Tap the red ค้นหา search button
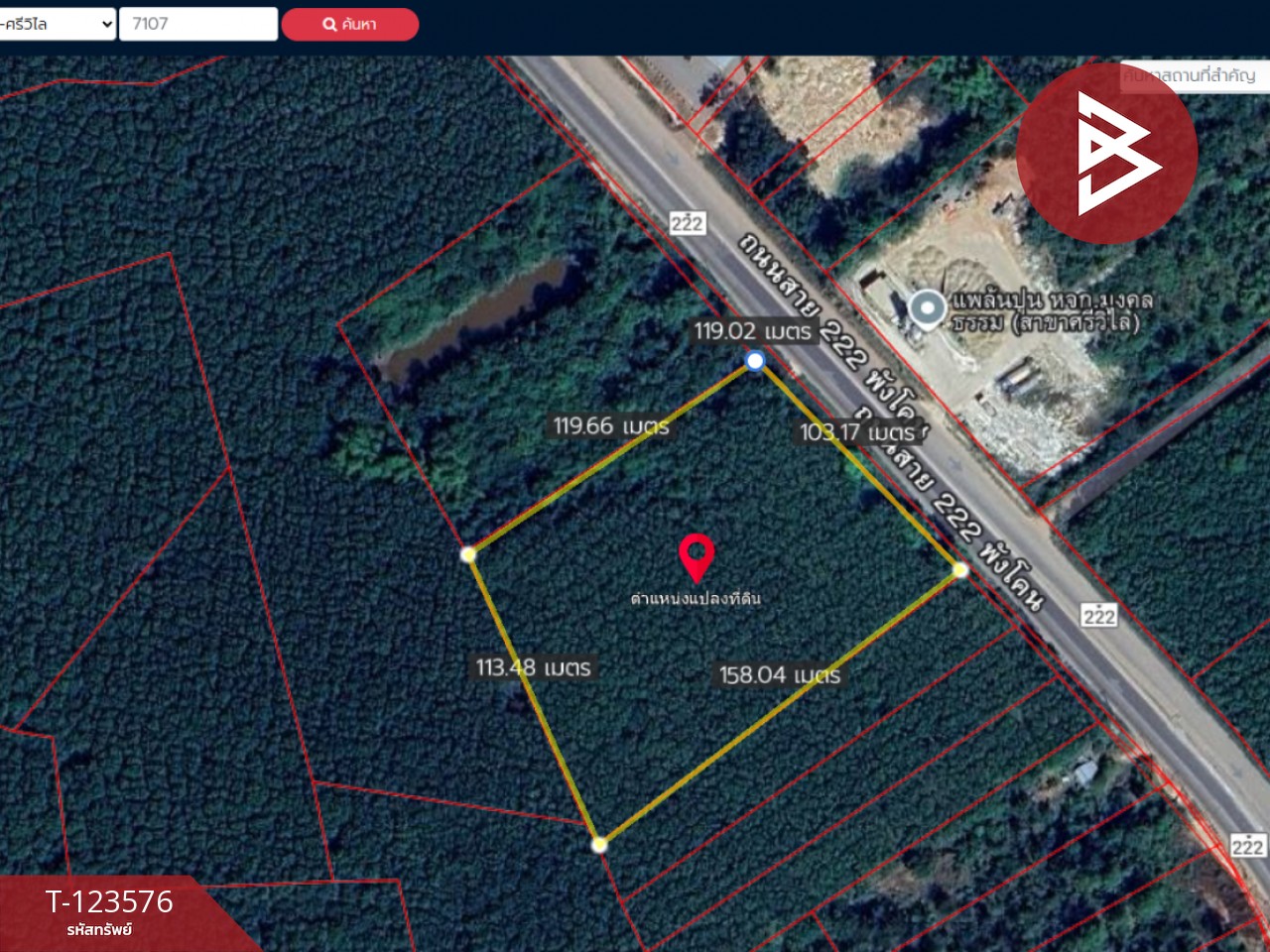Image resolution: width=1270 pixels, height=952 pixels. click(x=349, y=24)
